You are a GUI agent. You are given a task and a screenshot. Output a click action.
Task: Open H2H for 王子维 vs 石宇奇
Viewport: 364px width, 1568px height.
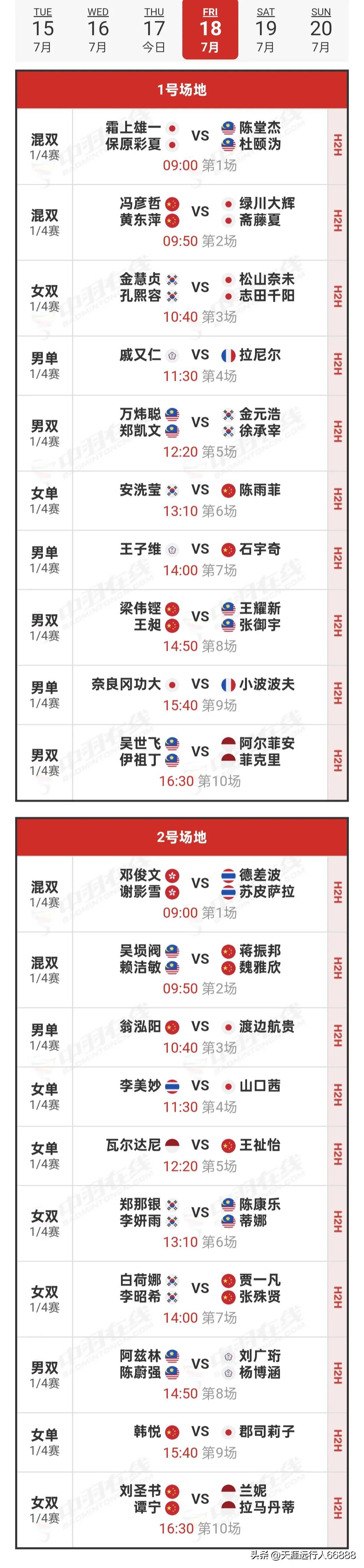tap(337, 559)
